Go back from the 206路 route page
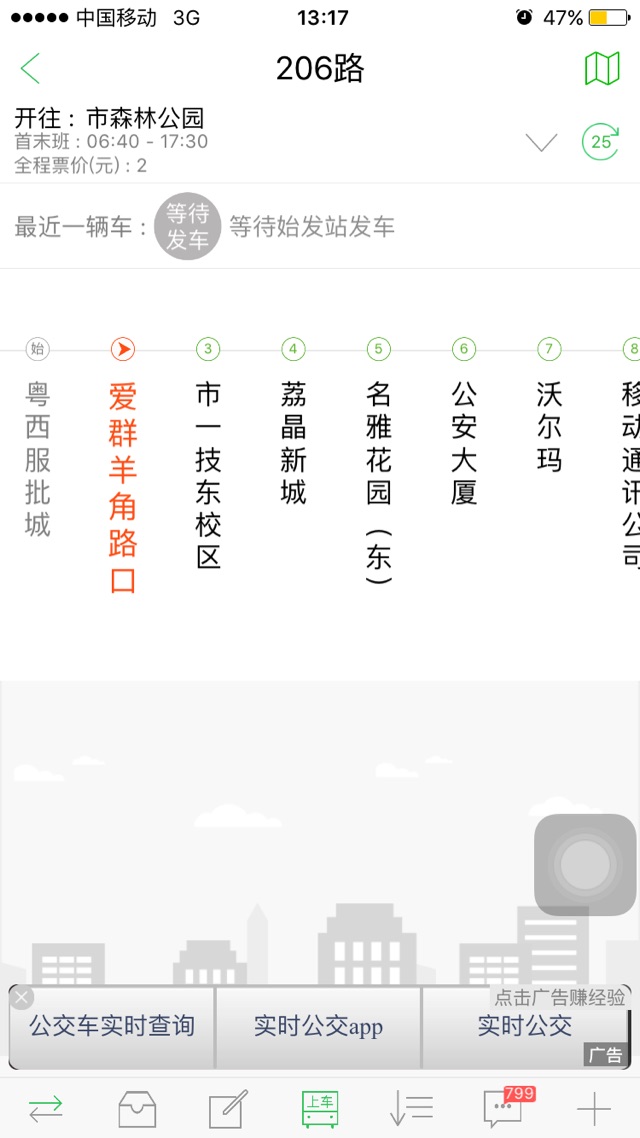This screenshot has height=1138, width=640. (30, 68)
